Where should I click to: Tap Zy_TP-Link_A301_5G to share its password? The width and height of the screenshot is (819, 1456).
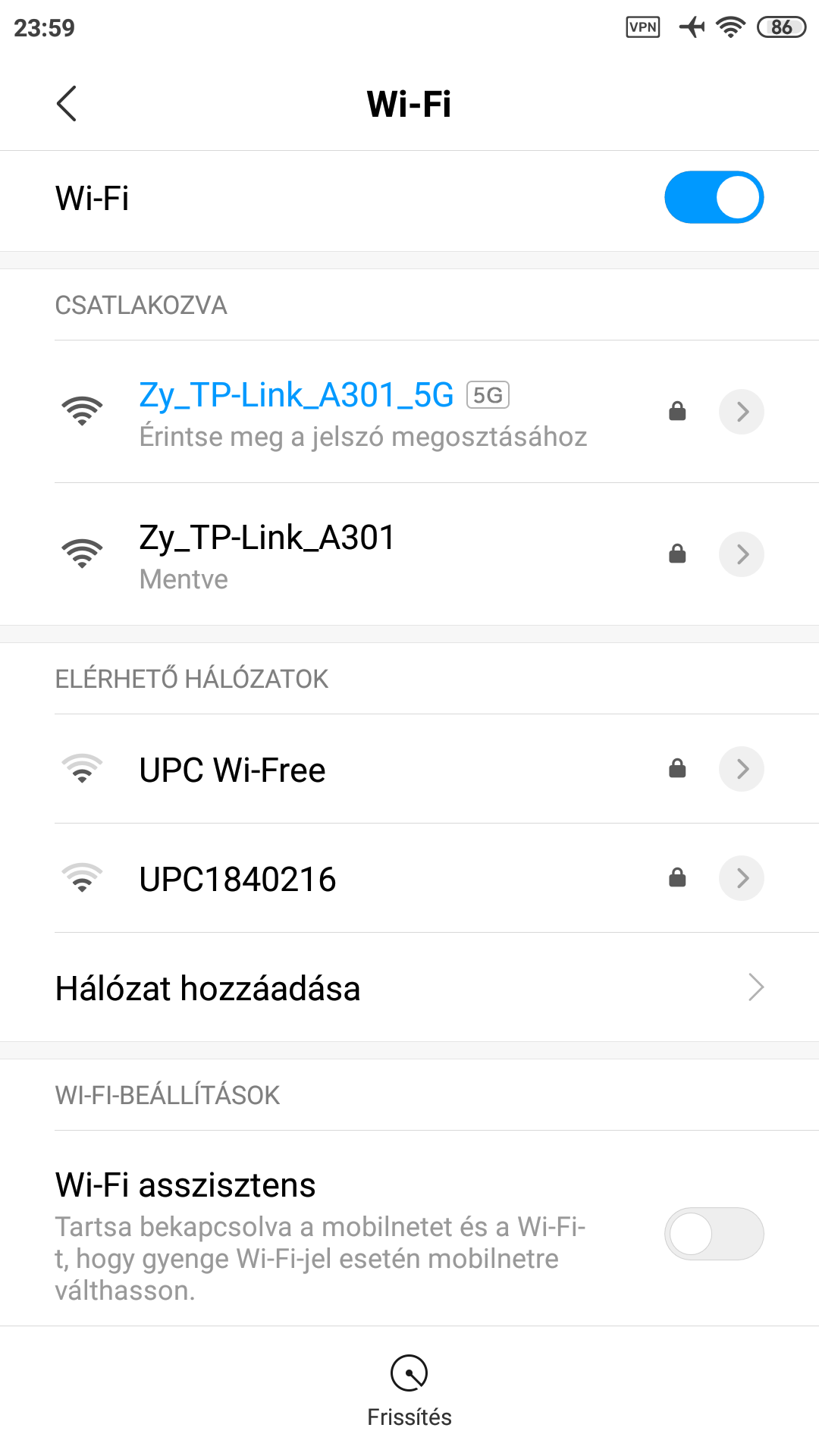tap(362, 413)
